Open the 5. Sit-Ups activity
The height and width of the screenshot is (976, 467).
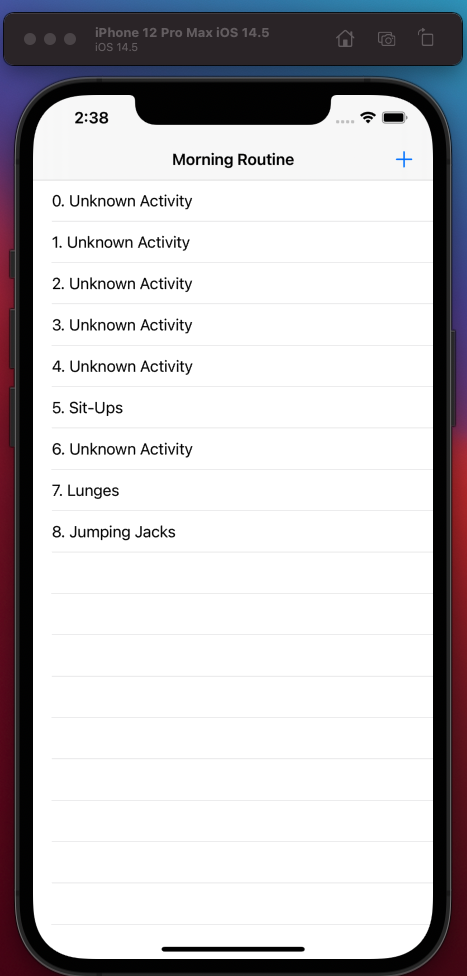pos(233,408)
